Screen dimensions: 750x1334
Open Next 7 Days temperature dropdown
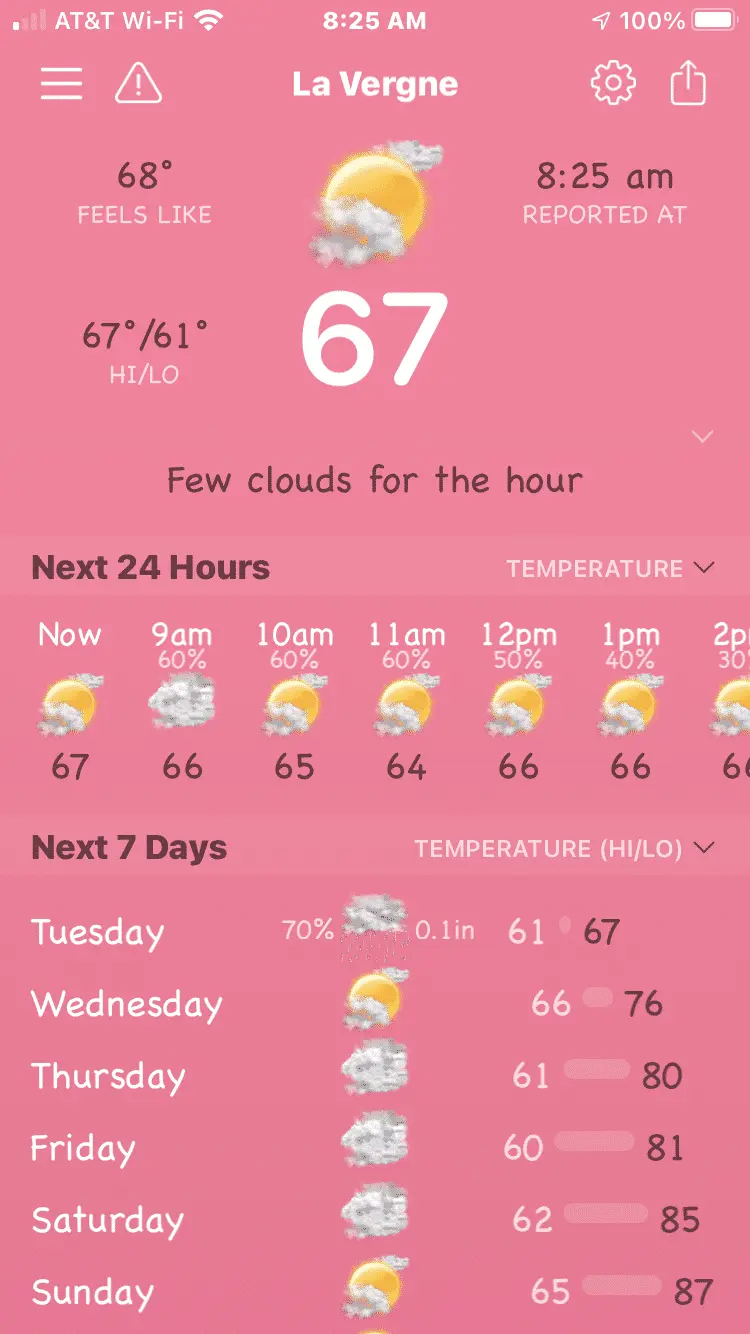point(565,849)
